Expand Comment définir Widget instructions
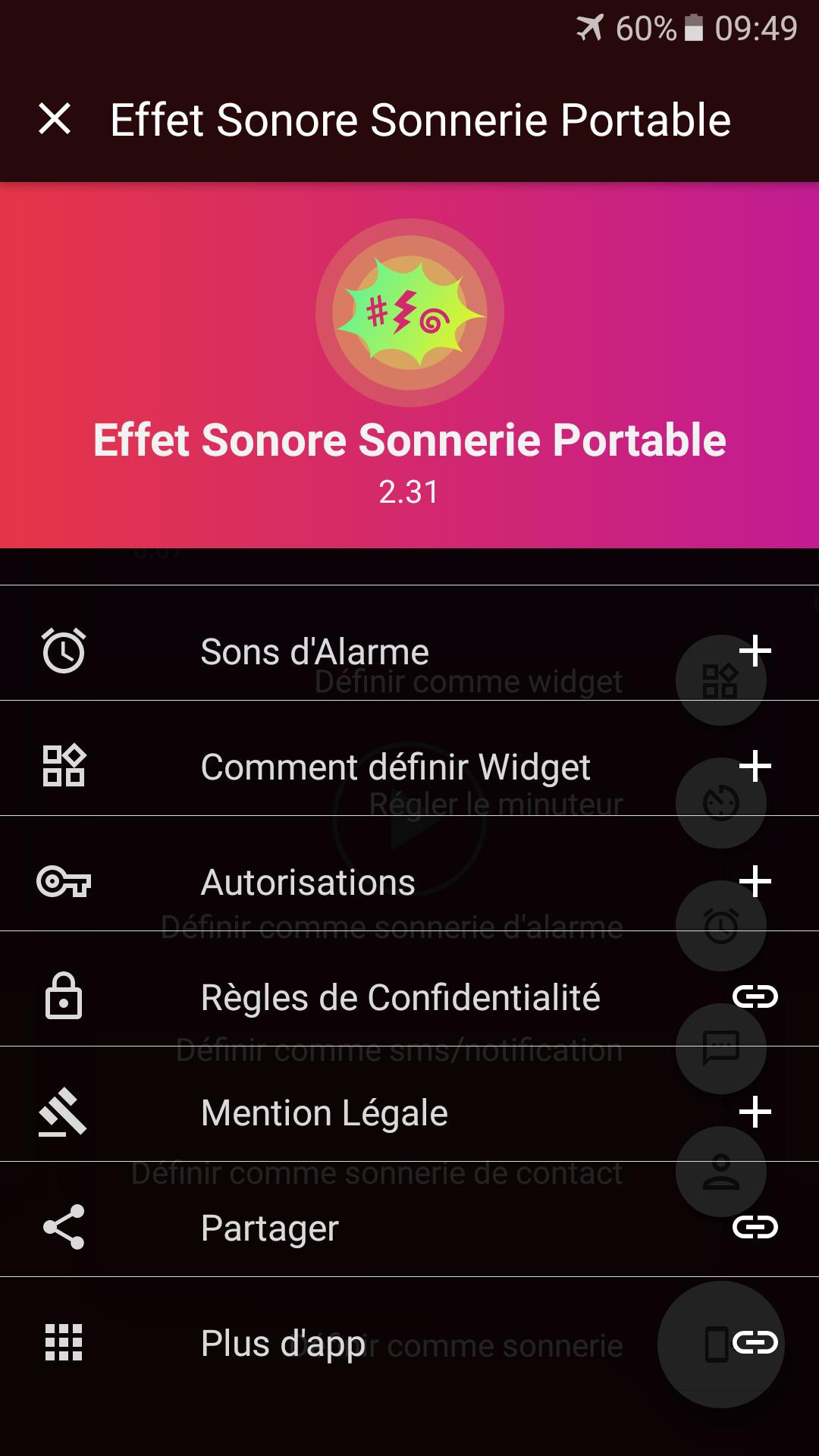The width and height of the screenshot is (819, 1456). point(755,767)
